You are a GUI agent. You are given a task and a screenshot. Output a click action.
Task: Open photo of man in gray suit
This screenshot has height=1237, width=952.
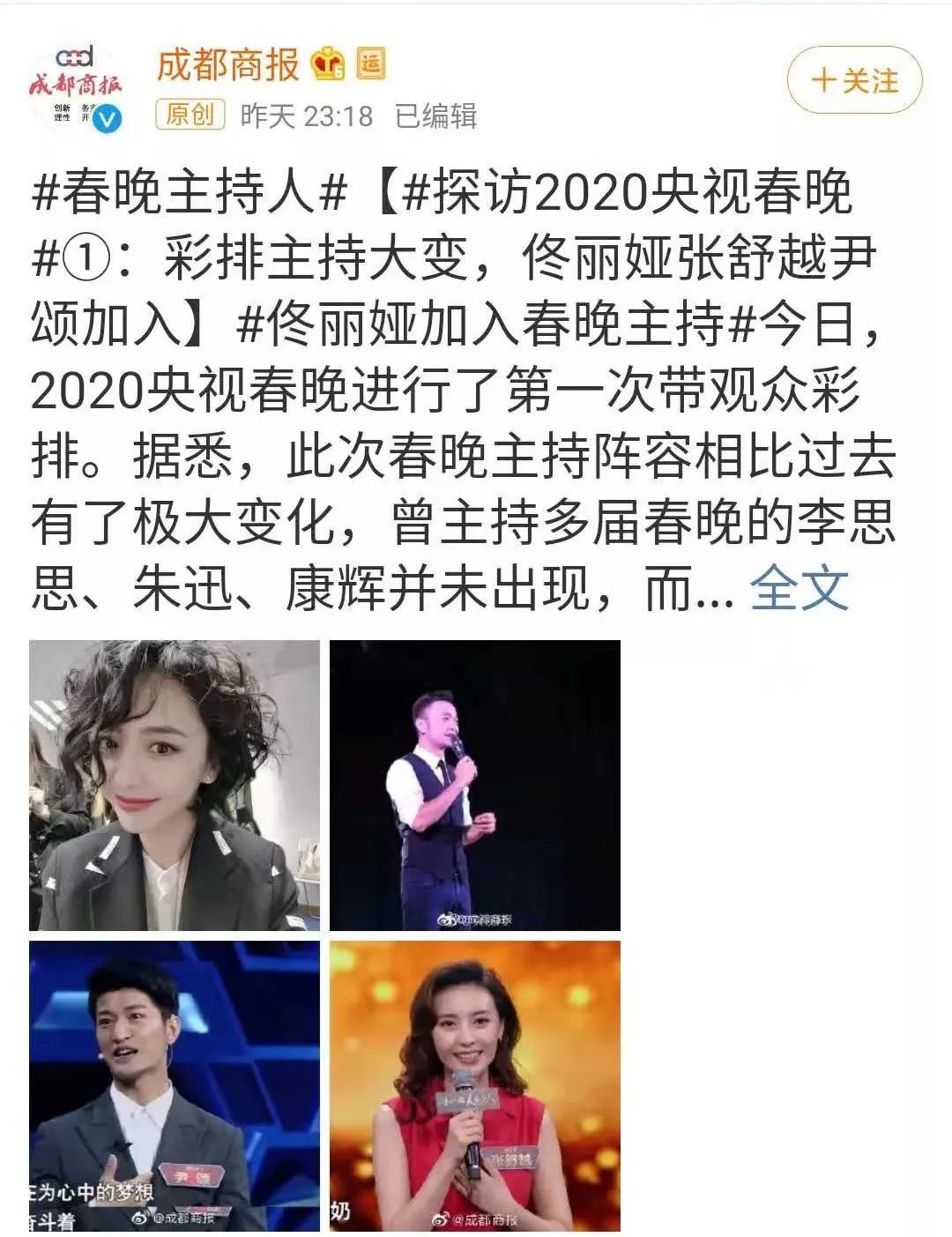click(175, 1085)
